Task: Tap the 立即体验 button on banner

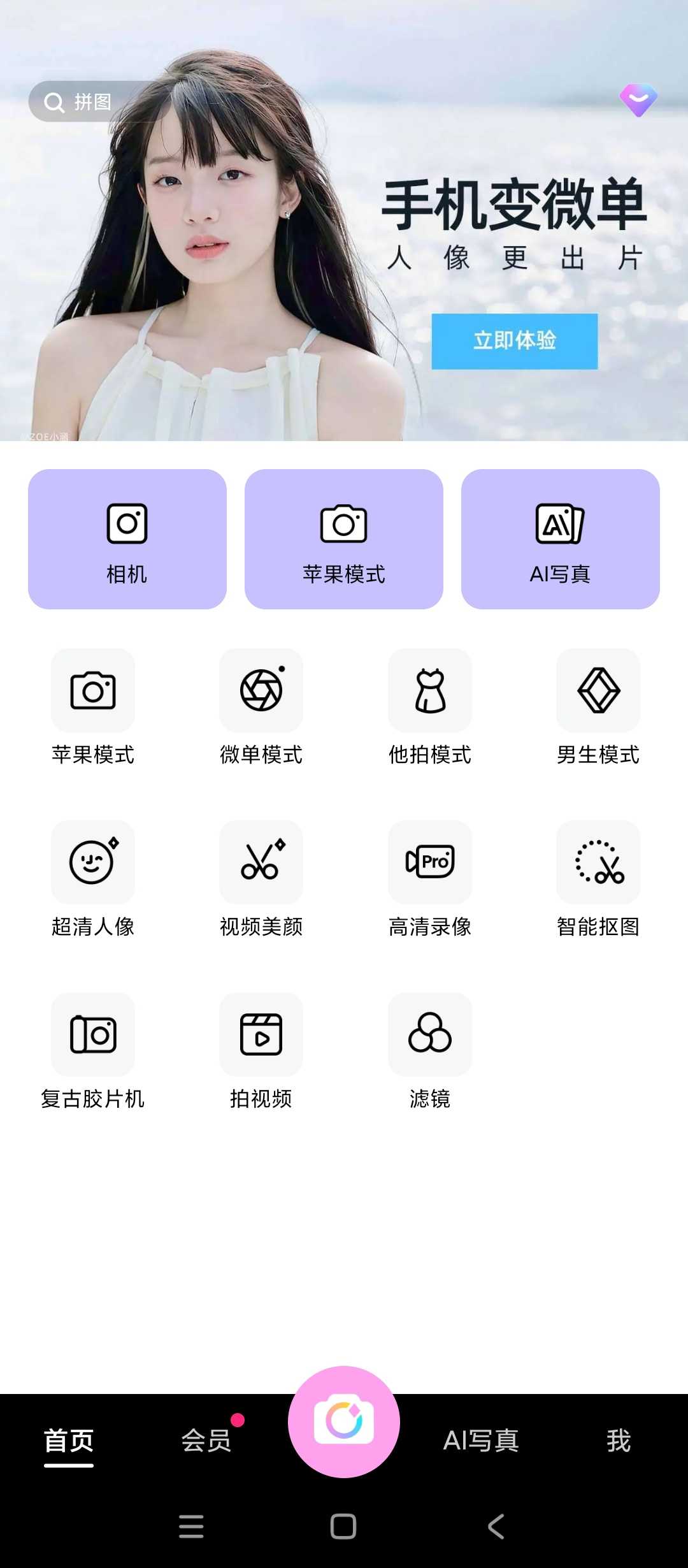Action: pyautogui.click(x=514, y=341)
